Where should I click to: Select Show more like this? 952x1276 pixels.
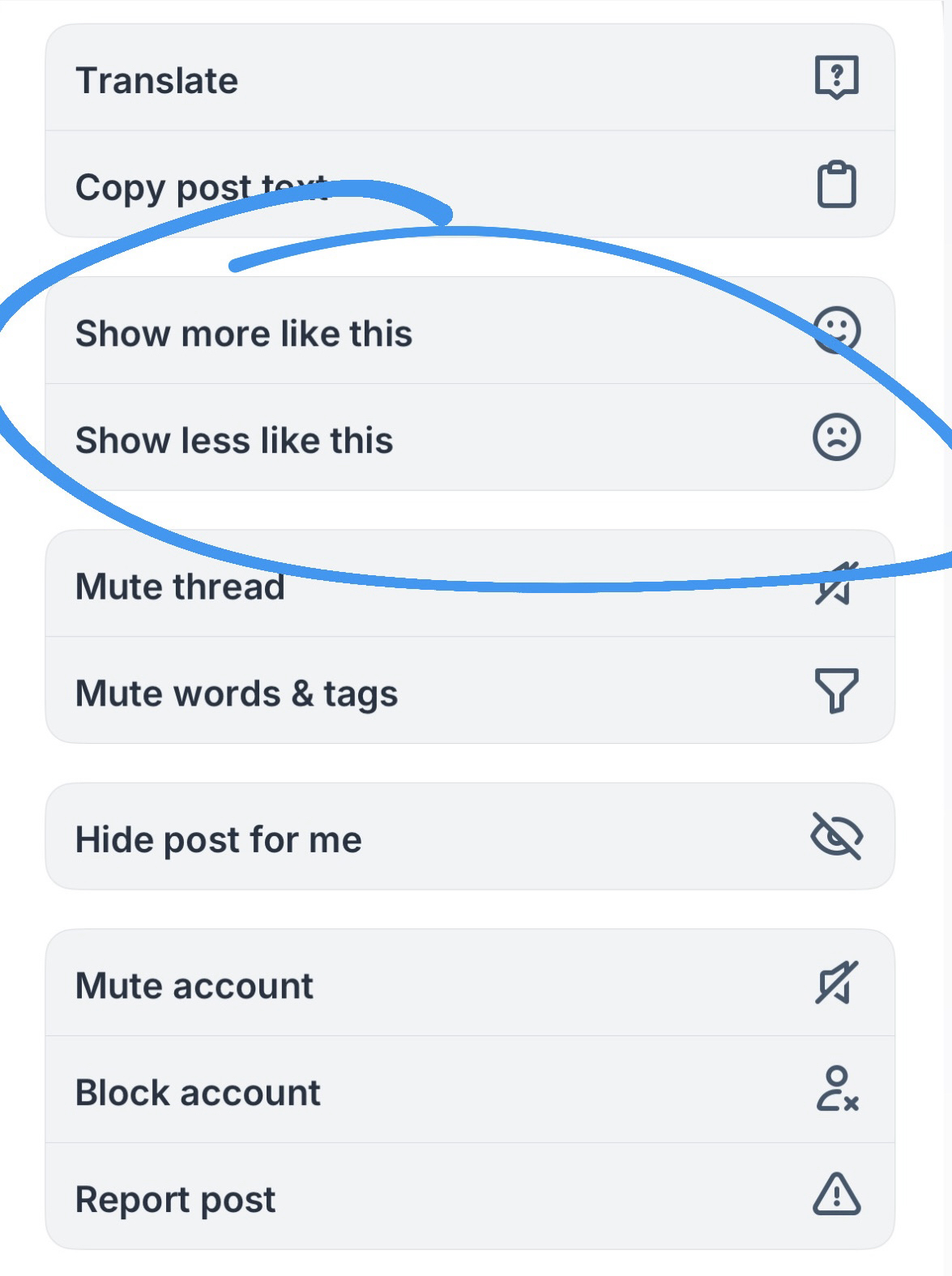pyautogui.click(x=470, y=331)
